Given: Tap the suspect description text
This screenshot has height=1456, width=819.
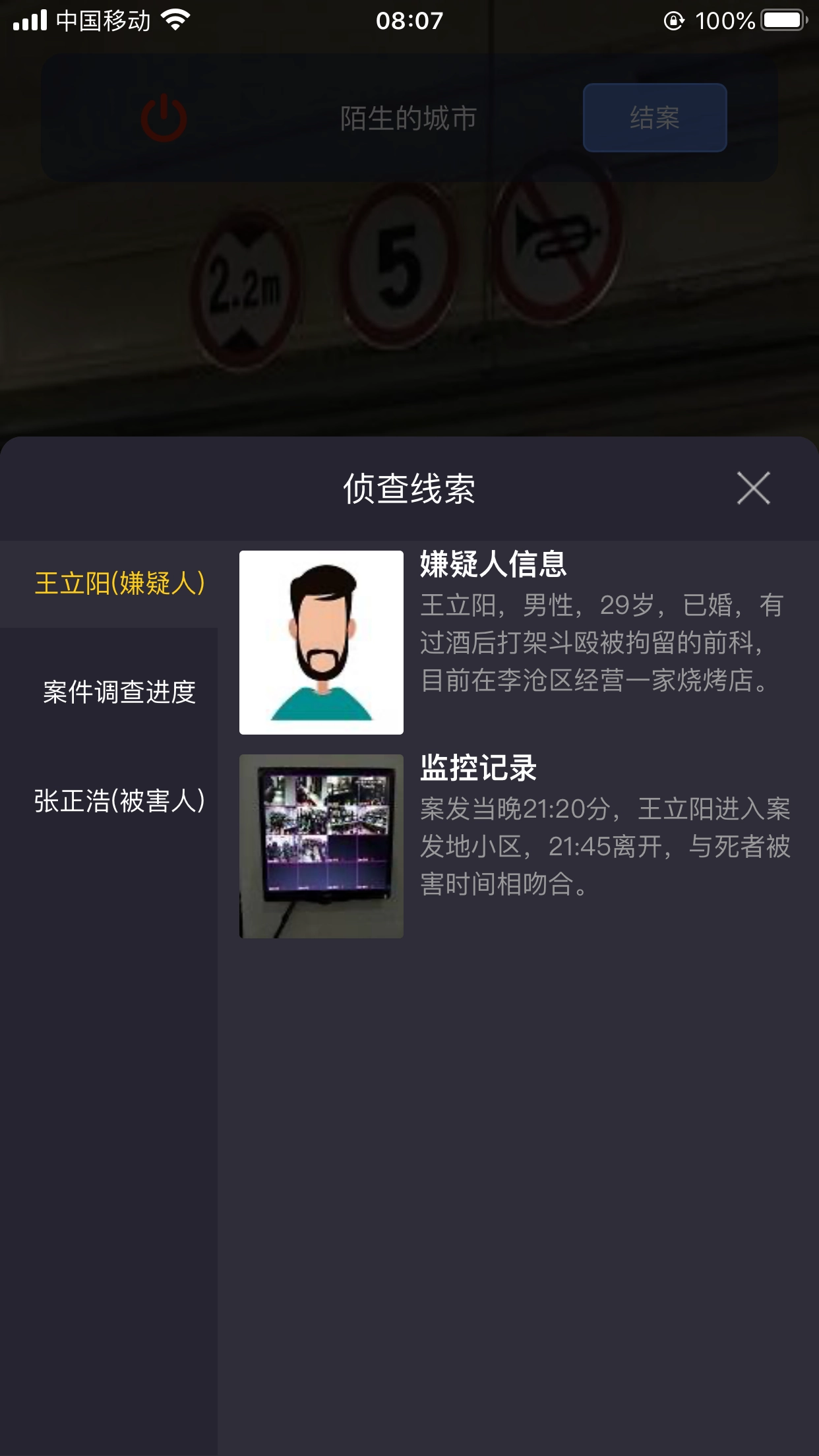Looking at the screenshot, I should (x=603, y=644).
